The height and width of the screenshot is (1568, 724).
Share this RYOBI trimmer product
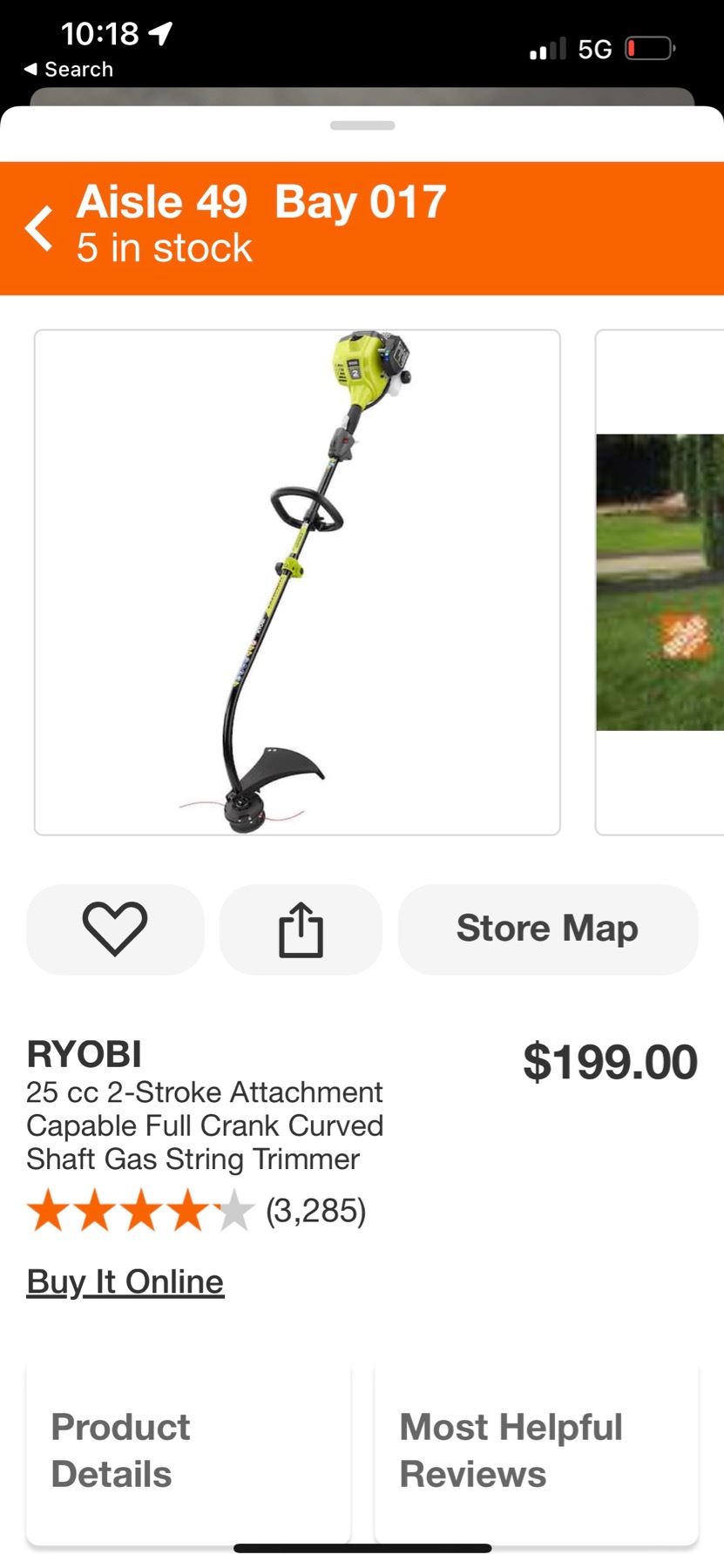point(301,929)
